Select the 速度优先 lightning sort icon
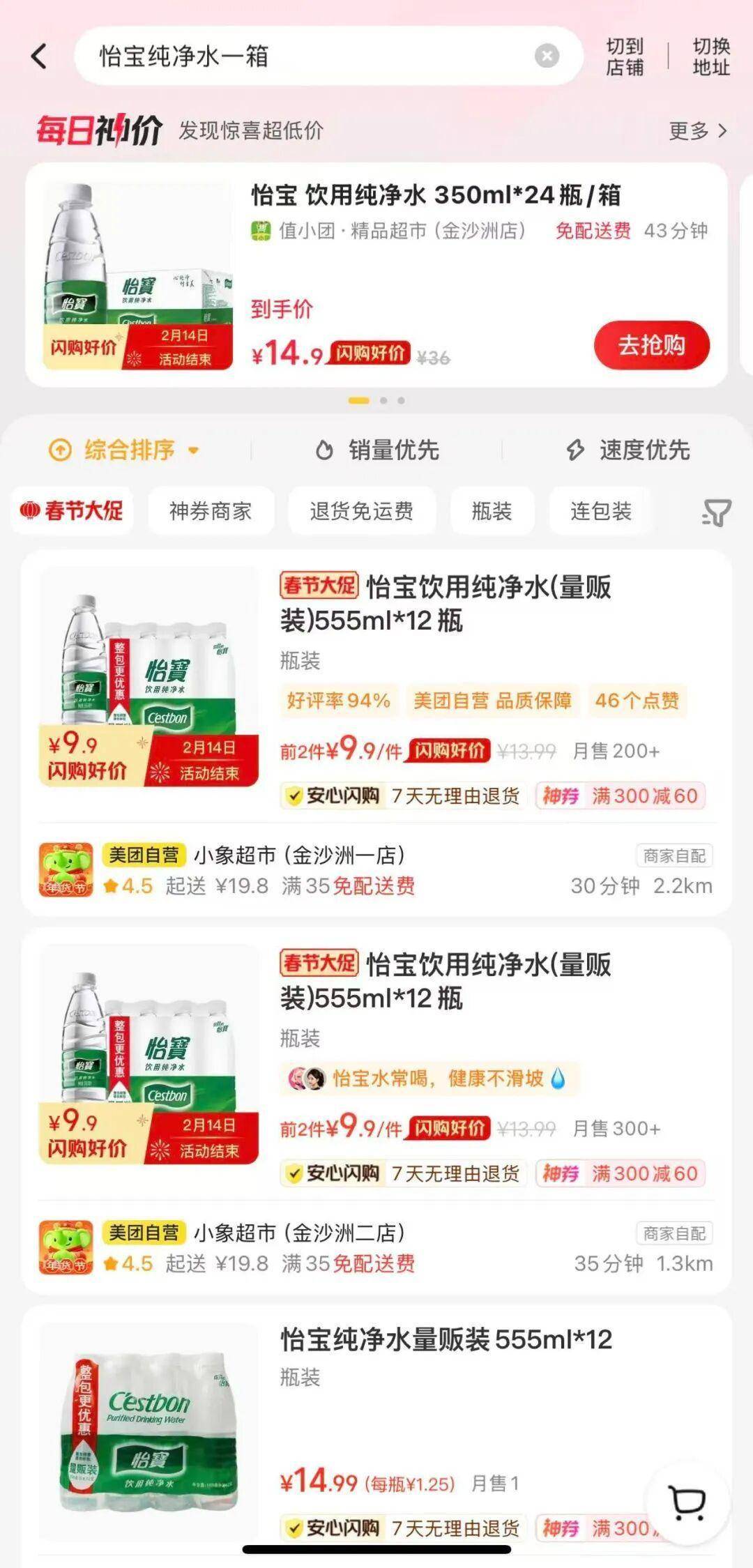Viewport: 753px width, 1568px height. click(574, 450)
